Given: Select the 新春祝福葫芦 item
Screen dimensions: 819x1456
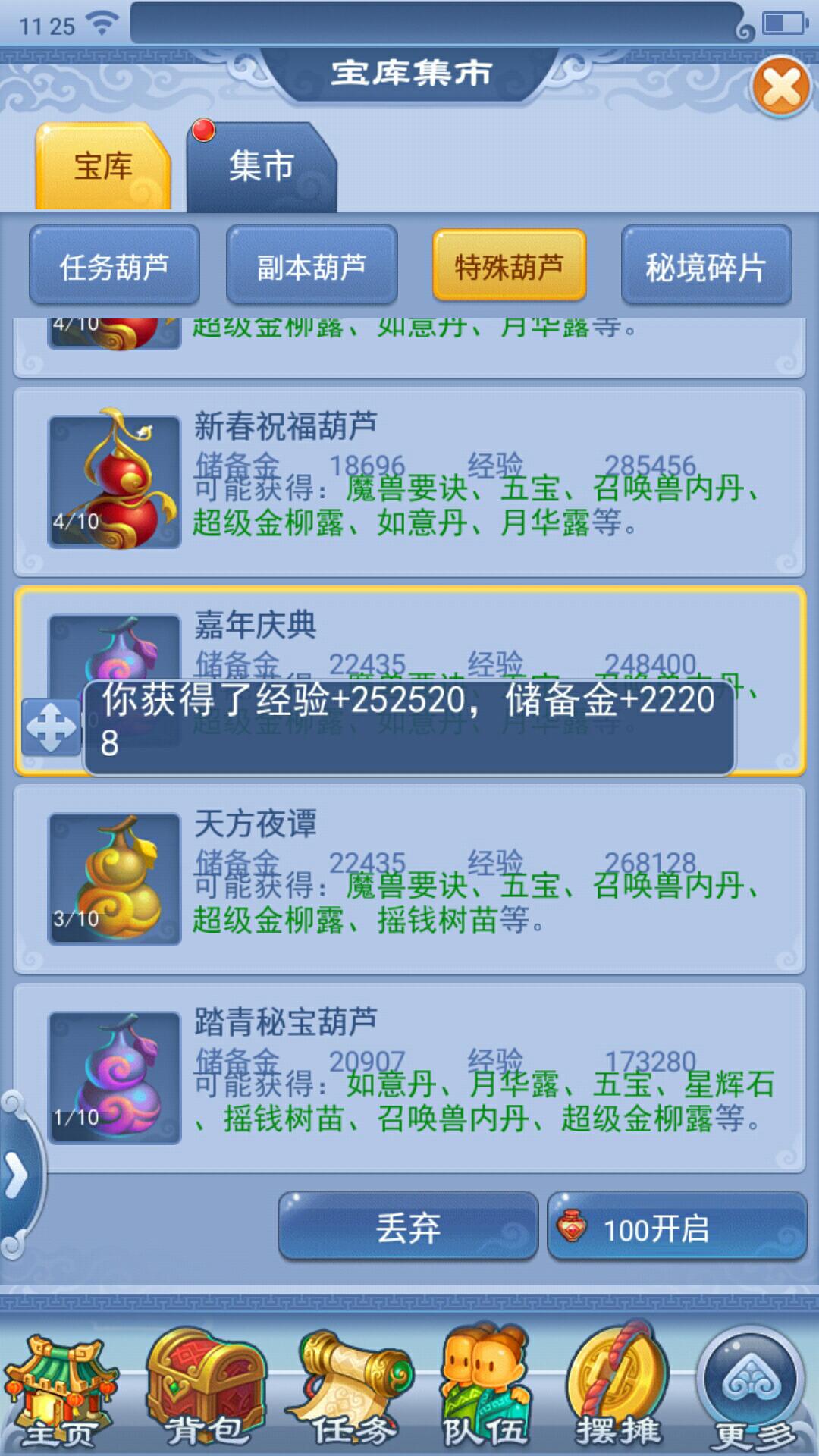Looking at the screenshot, I should [x=409, y=482].
